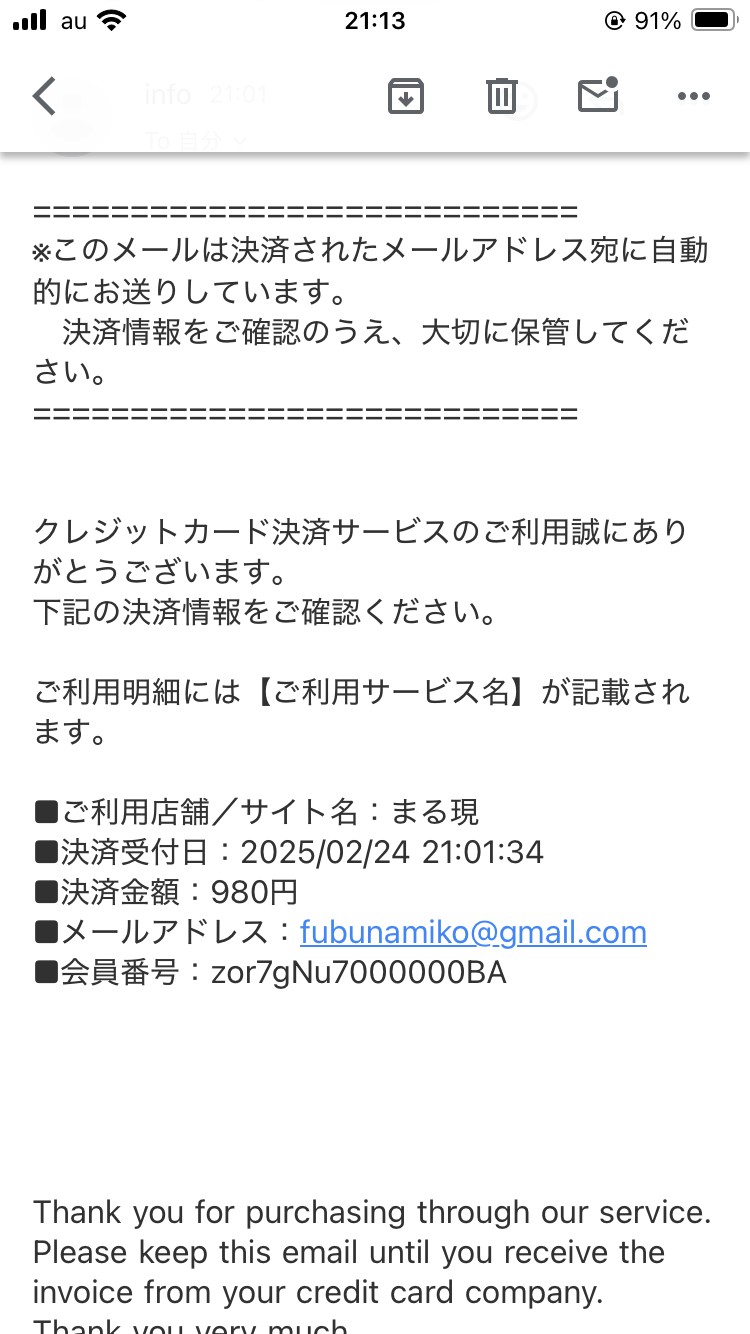Archive this email
This screenshot has width=750, height=1334.
405,96
